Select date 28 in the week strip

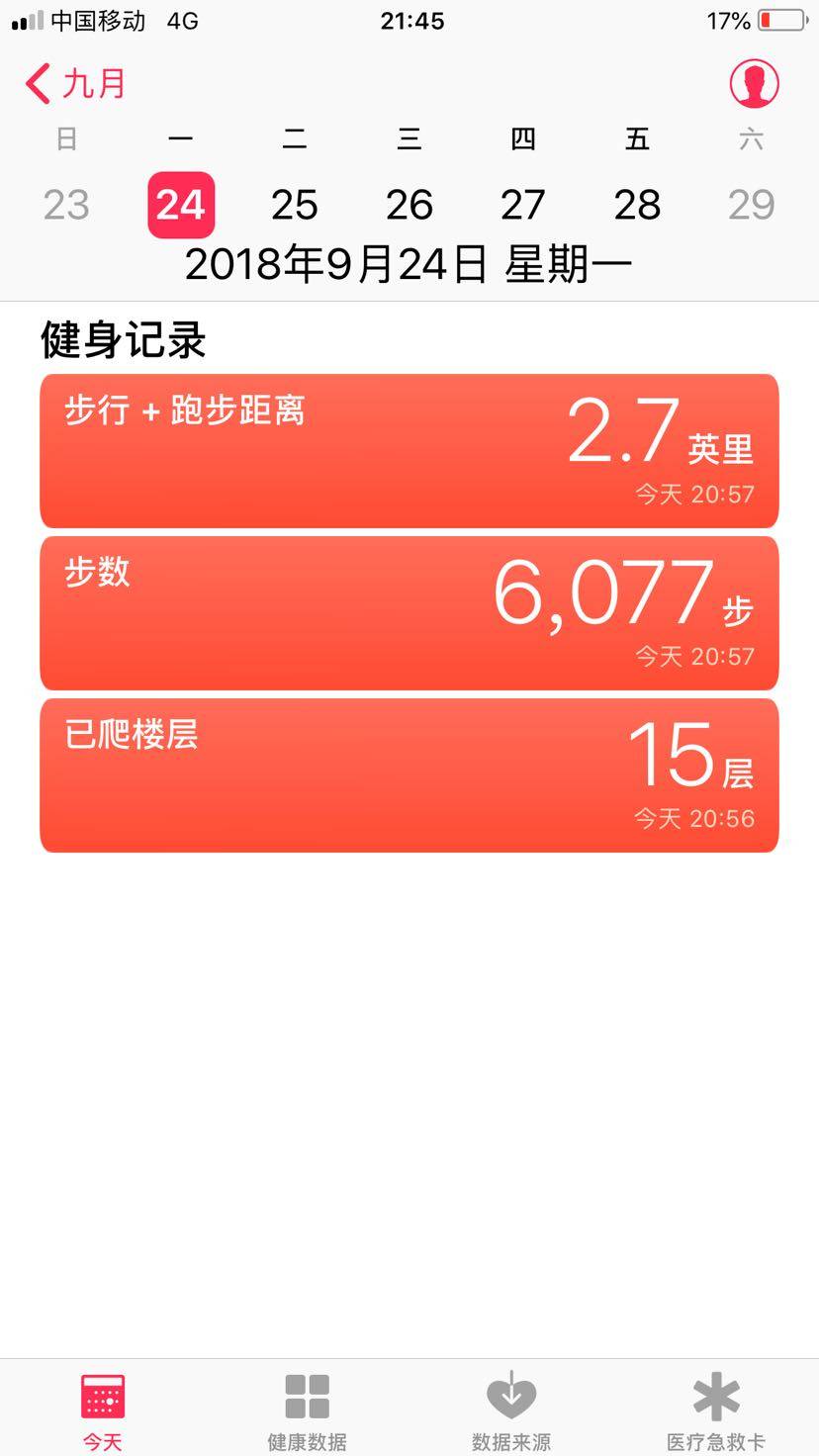(637, 205)
